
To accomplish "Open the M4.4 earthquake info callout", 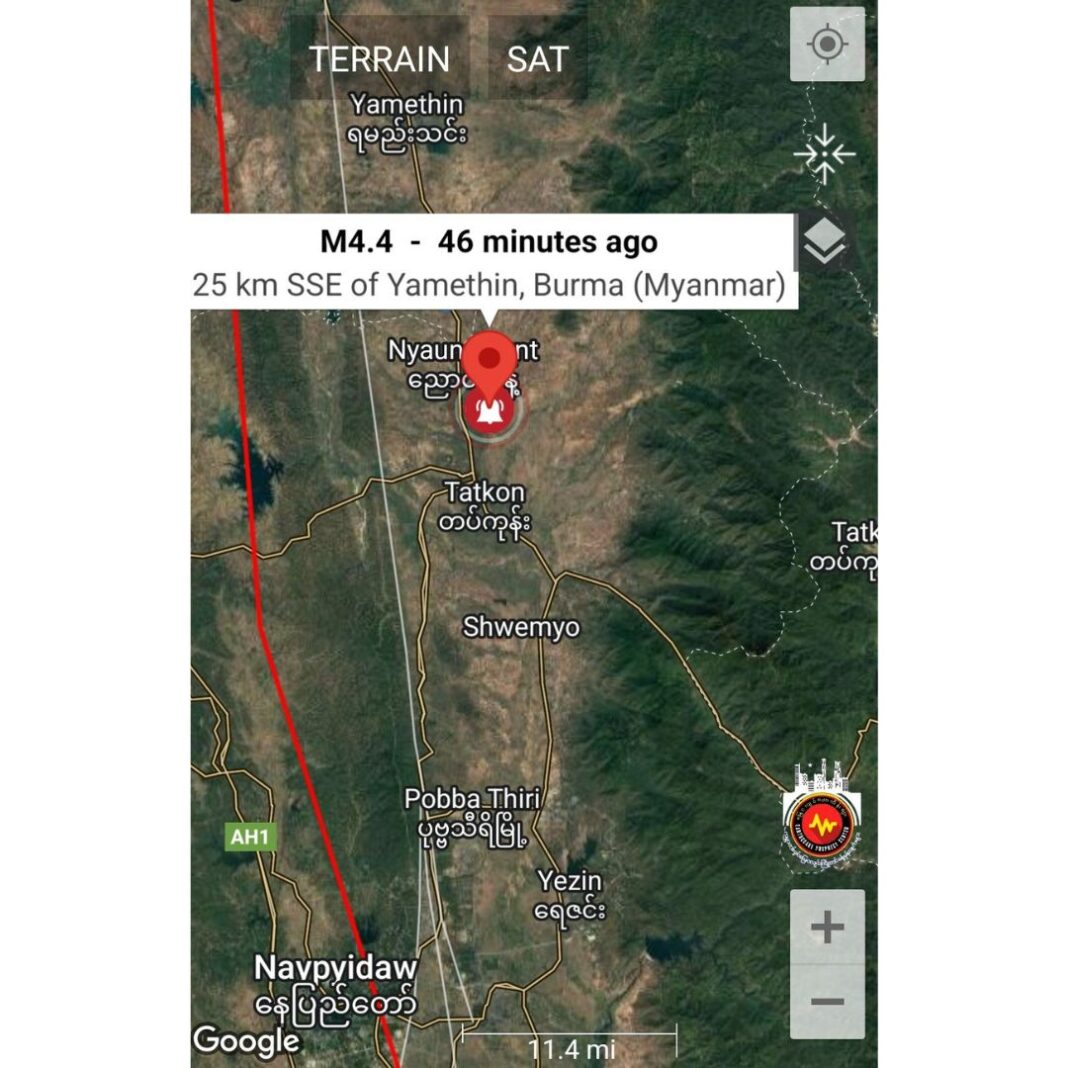I will [489, 263].
